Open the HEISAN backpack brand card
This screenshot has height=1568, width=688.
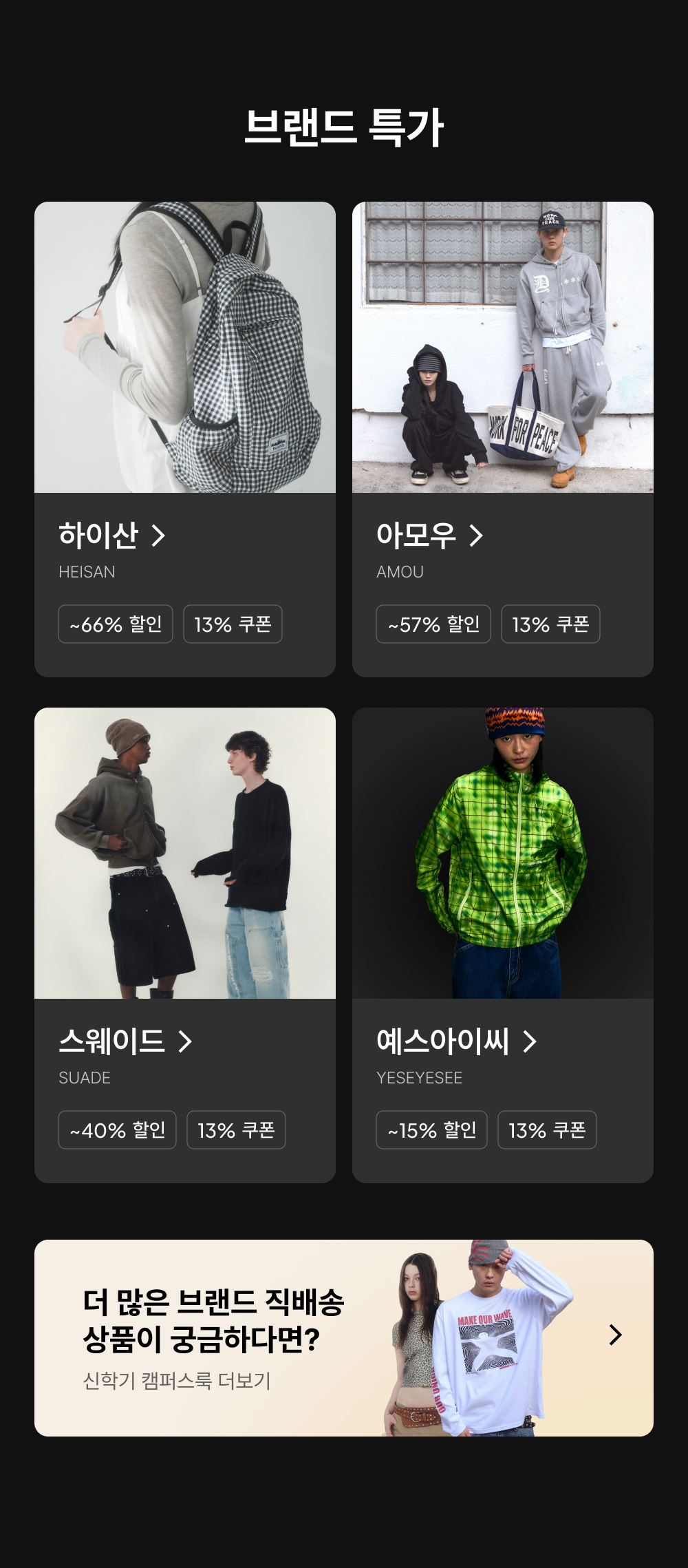click(185, 347)
